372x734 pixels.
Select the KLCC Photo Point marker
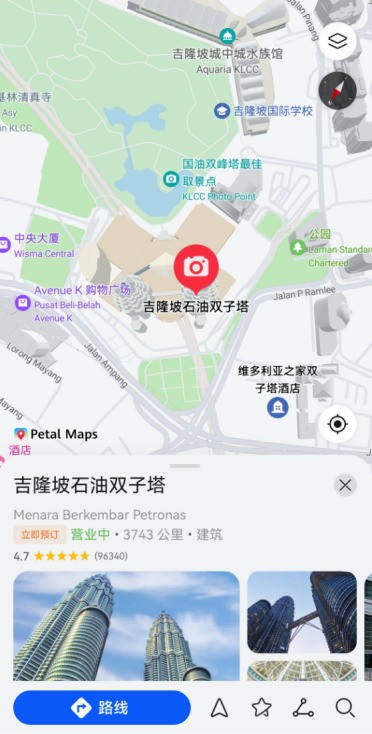pyautogui.click(x=171, y=178)
